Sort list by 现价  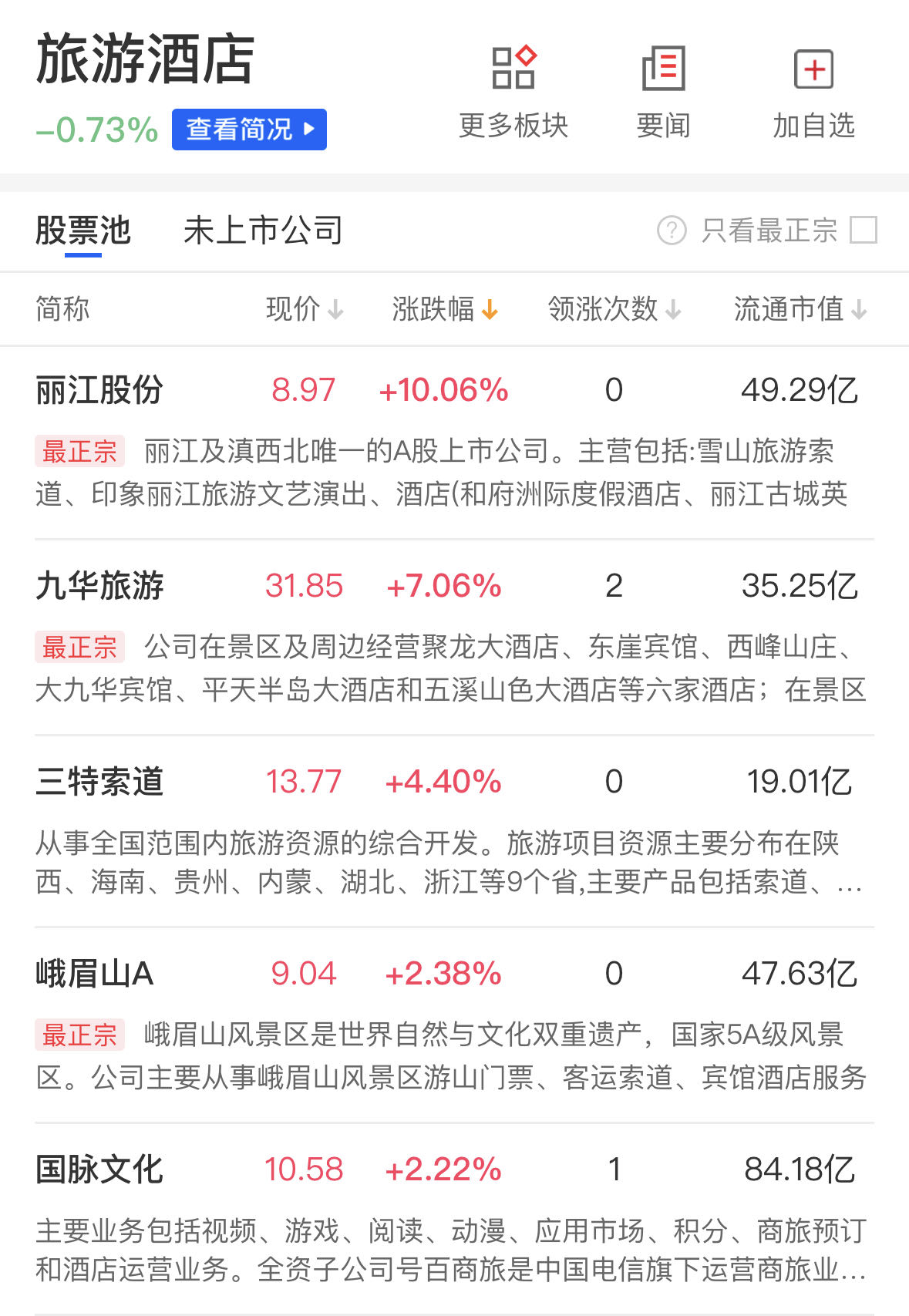coord(305,309)
